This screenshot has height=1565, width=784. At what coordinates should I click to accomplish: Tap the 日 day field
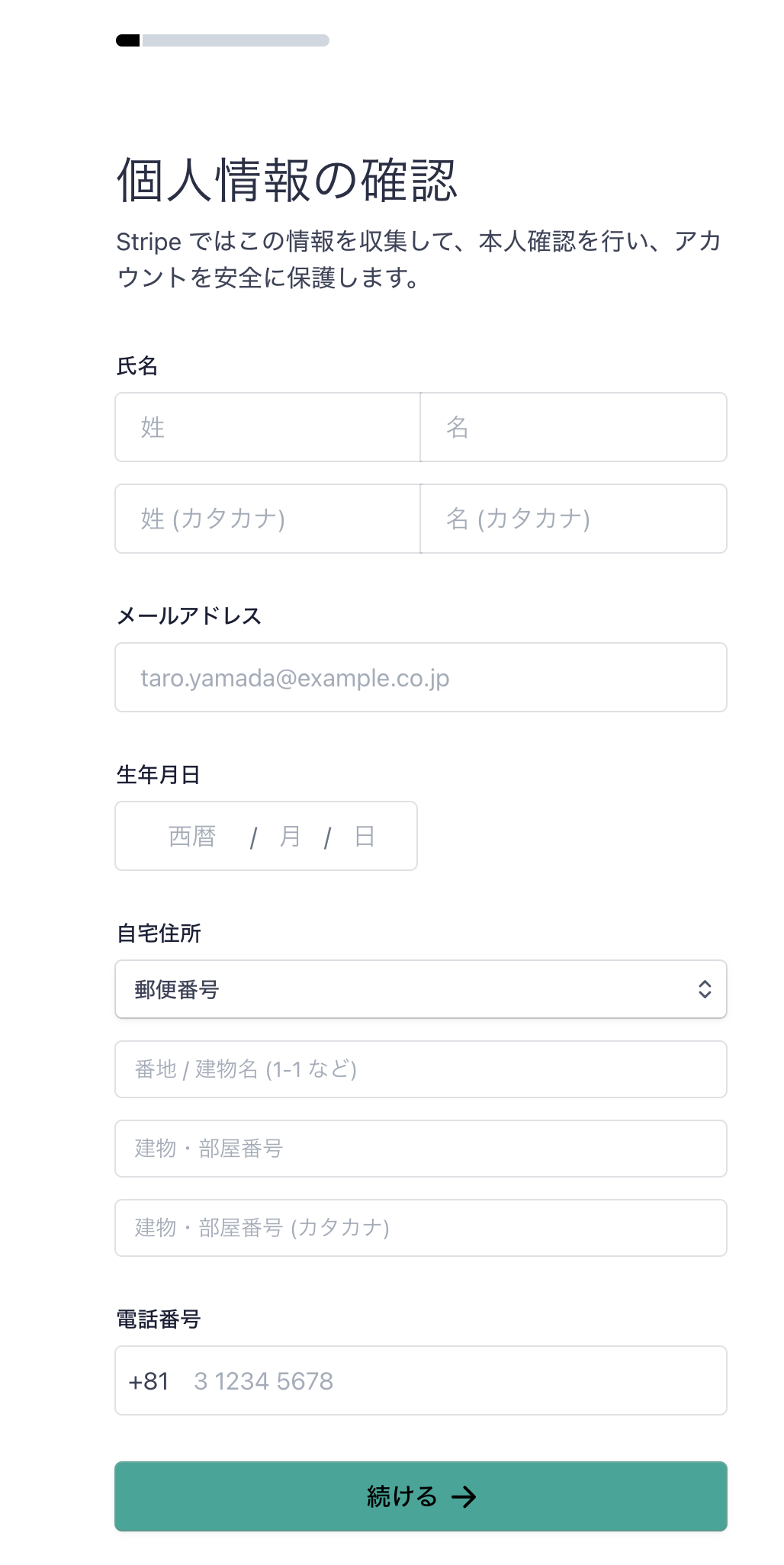tap(365, 837)
